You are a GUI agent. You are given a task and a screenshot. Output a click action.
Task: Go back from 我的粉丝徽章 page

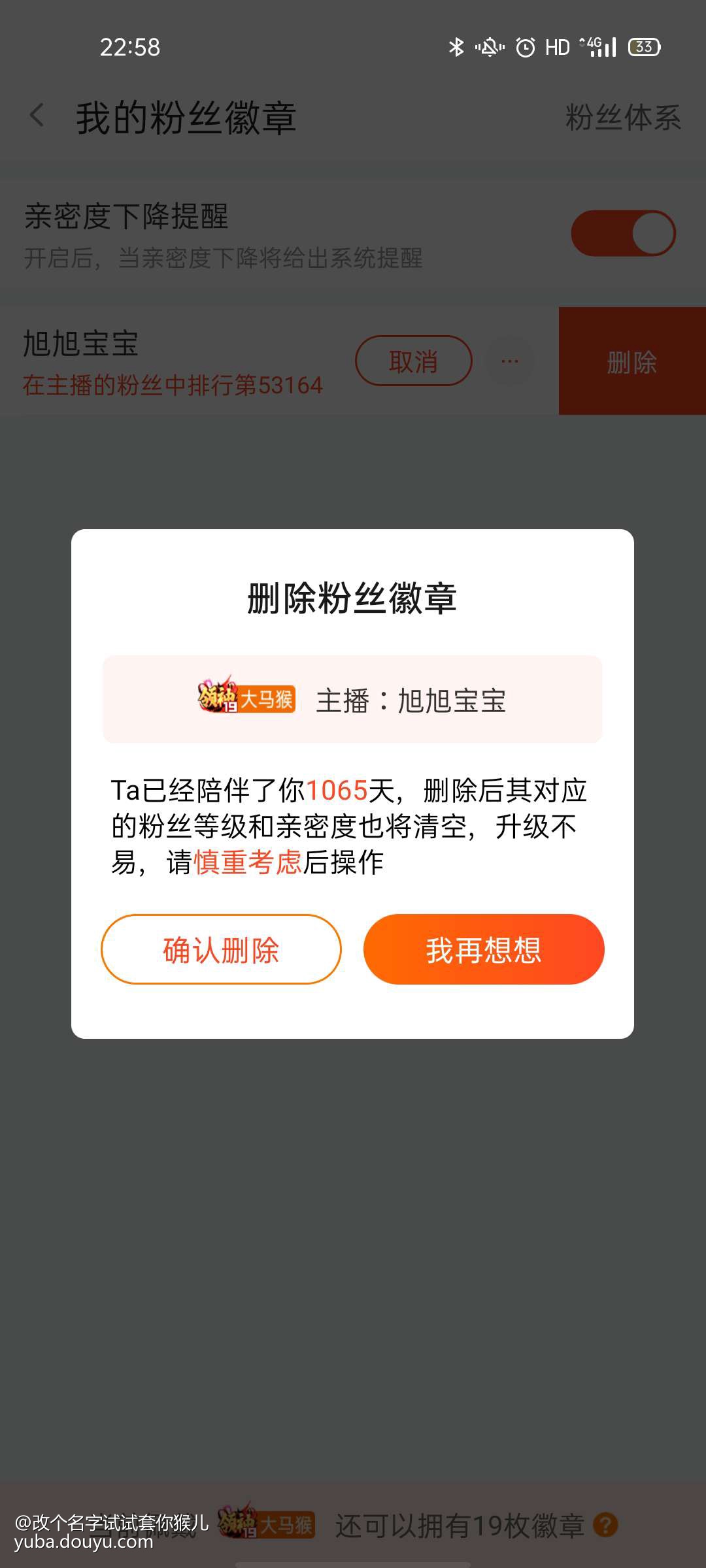pos(37,116)
